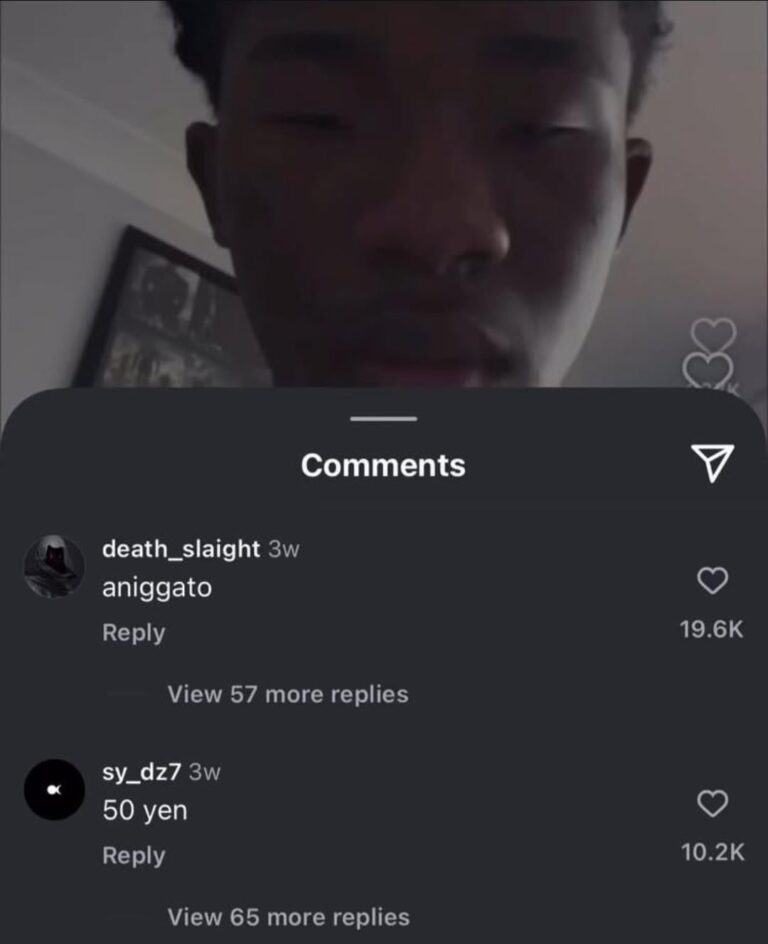Reply to sy_dz7's comment
The width and height of the screenshot is (768, 944).
133,856
